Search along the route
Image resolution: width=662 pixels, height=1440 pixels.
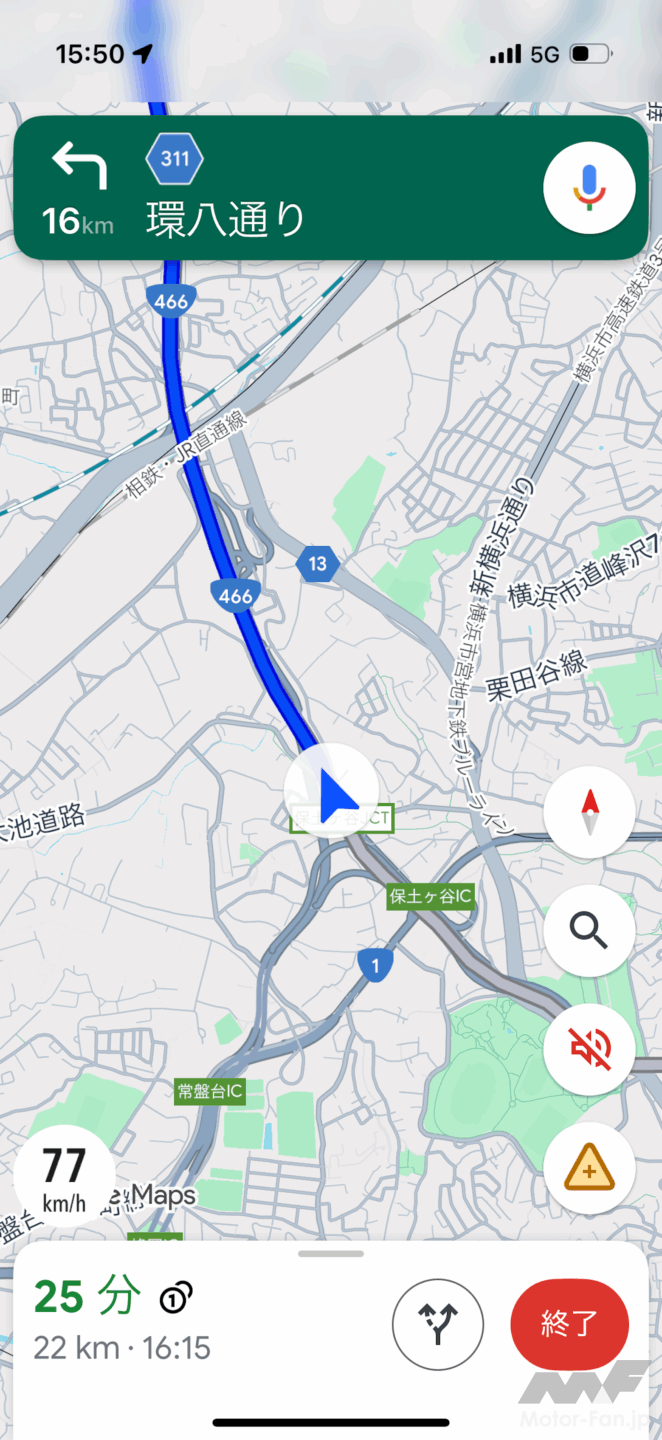[x=589, y=930]
